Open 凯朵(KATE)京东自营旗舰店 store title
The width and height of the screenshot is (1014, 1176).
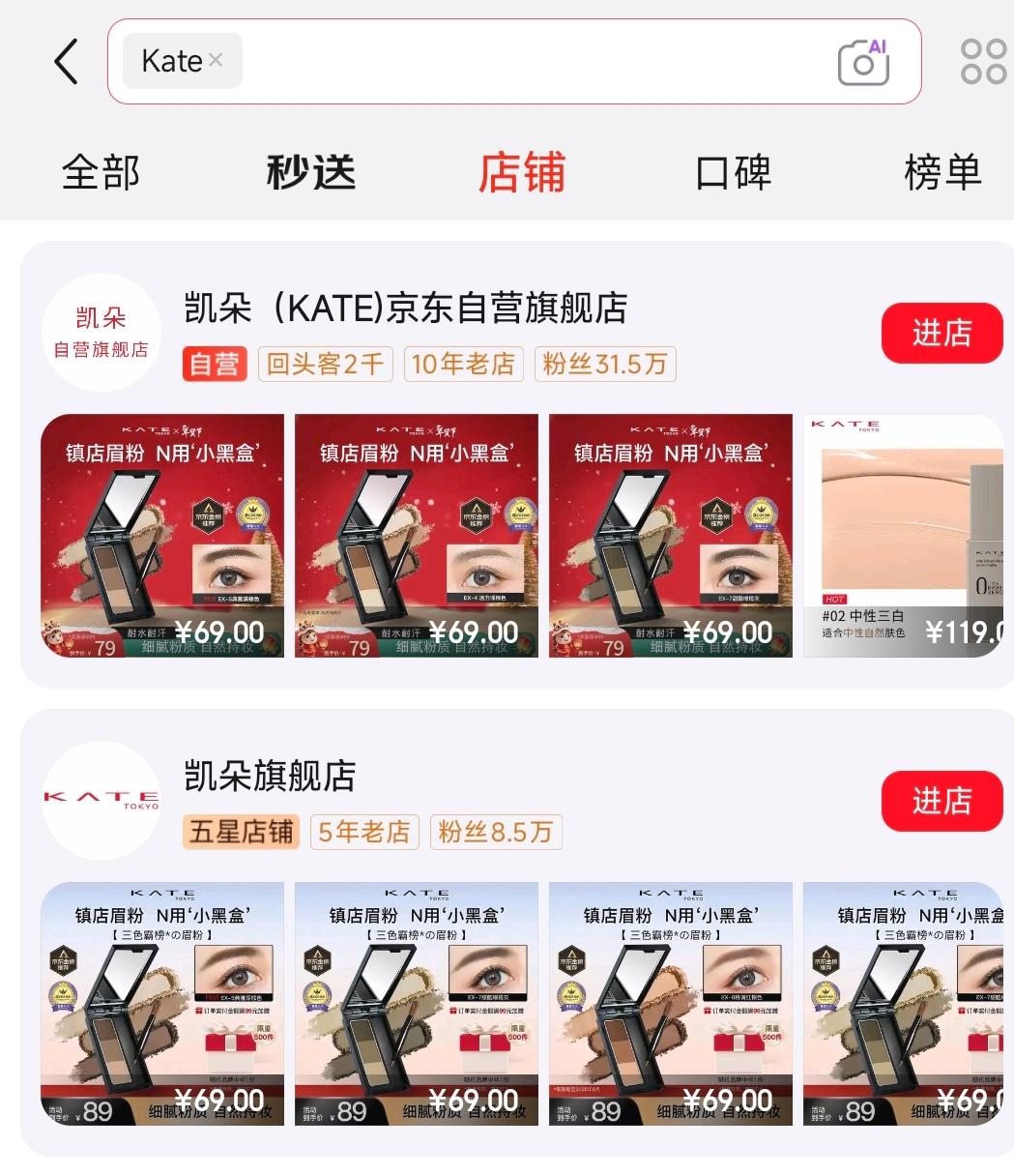[406, 309]
